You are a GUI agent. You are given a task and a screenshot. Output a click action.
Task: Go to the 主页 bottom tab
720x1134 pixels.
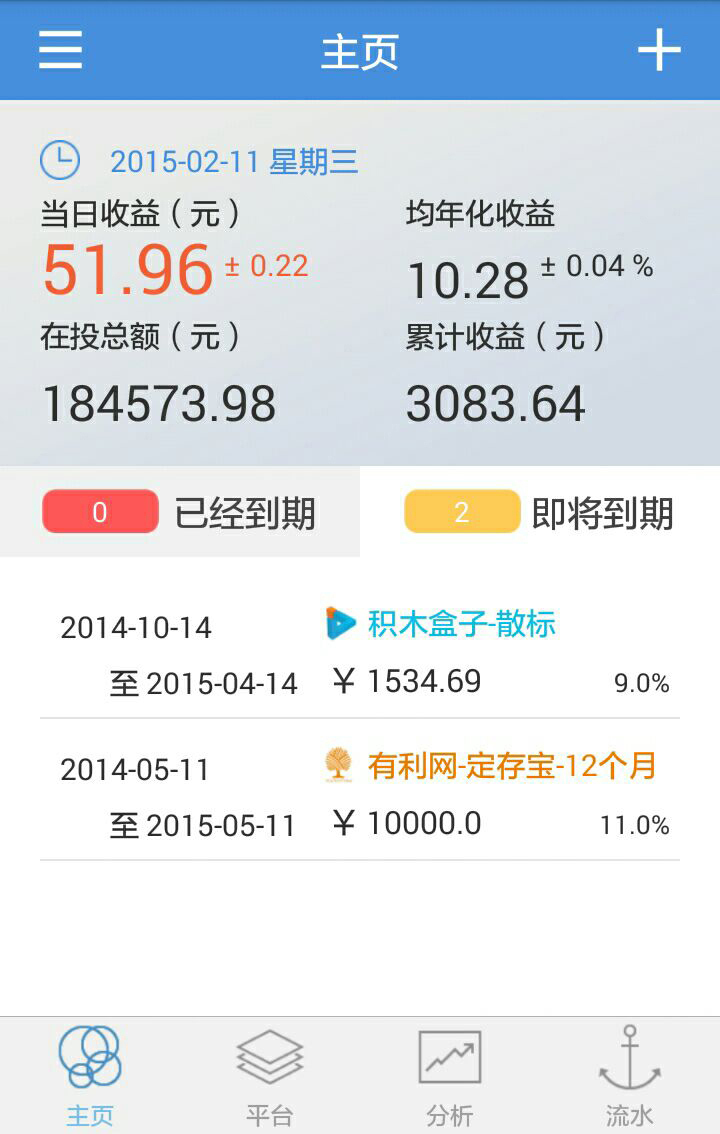coord(90,1075)
